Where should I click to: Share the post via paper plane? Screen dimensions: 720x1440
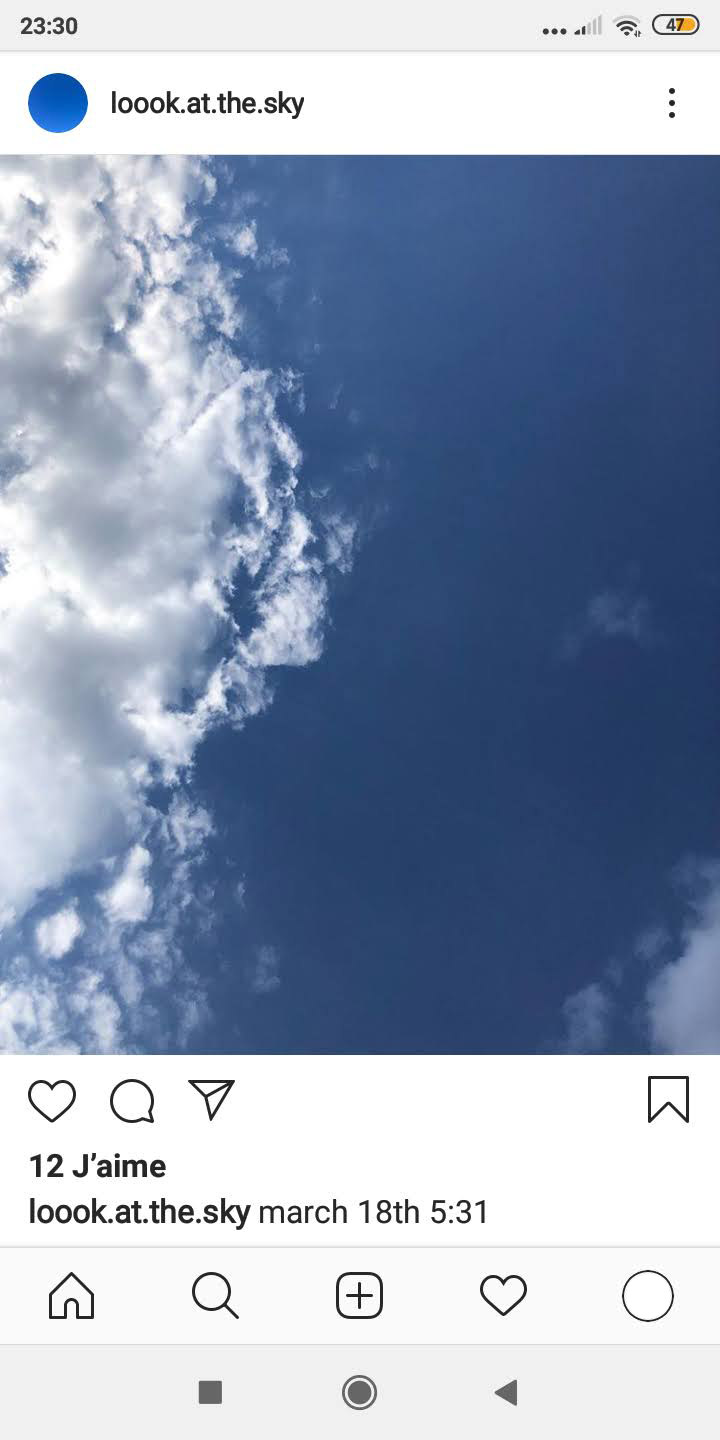211,1099
